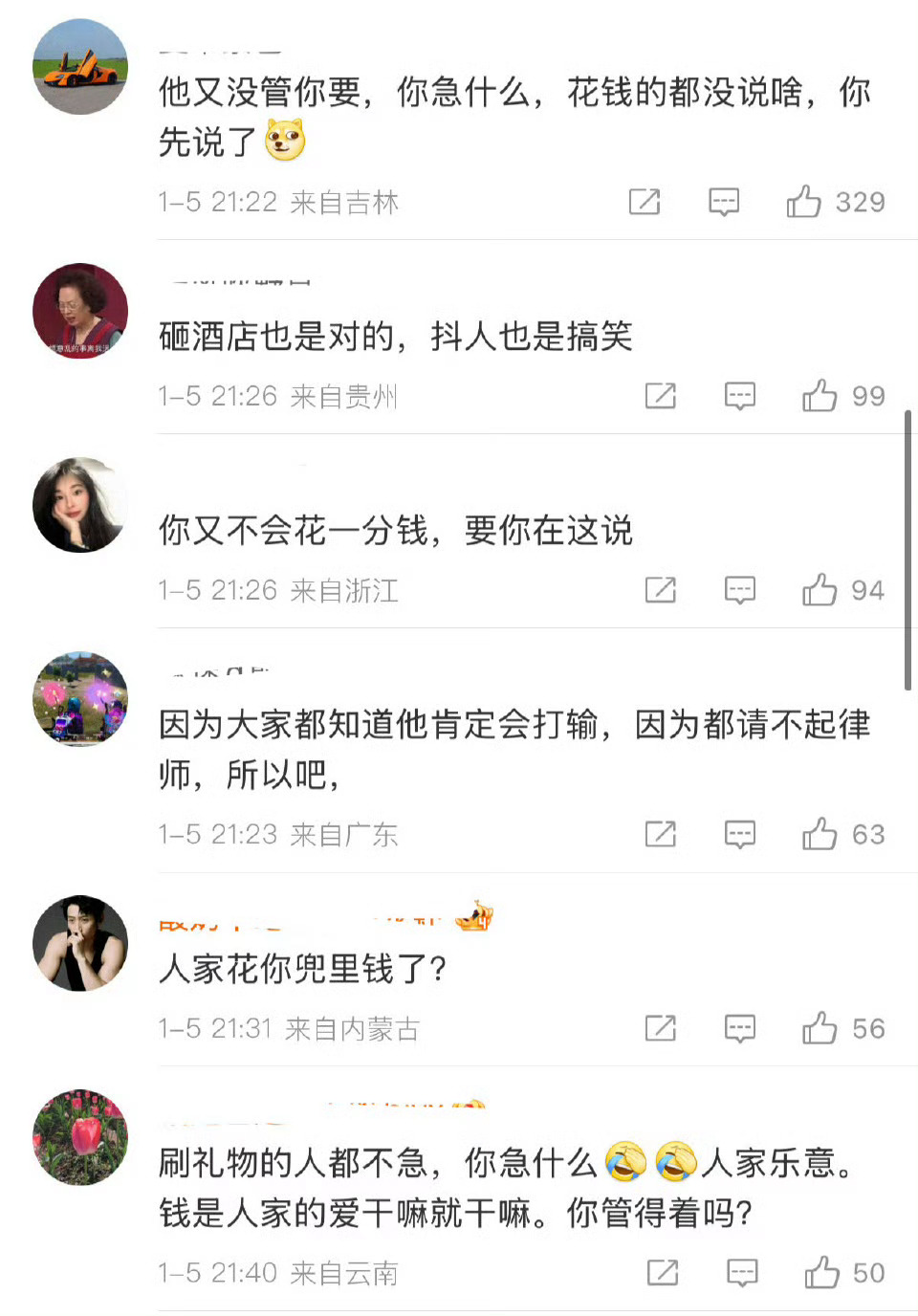
Task: Like the 砸酒店也是对的 comment
Action: coord(820,396)
